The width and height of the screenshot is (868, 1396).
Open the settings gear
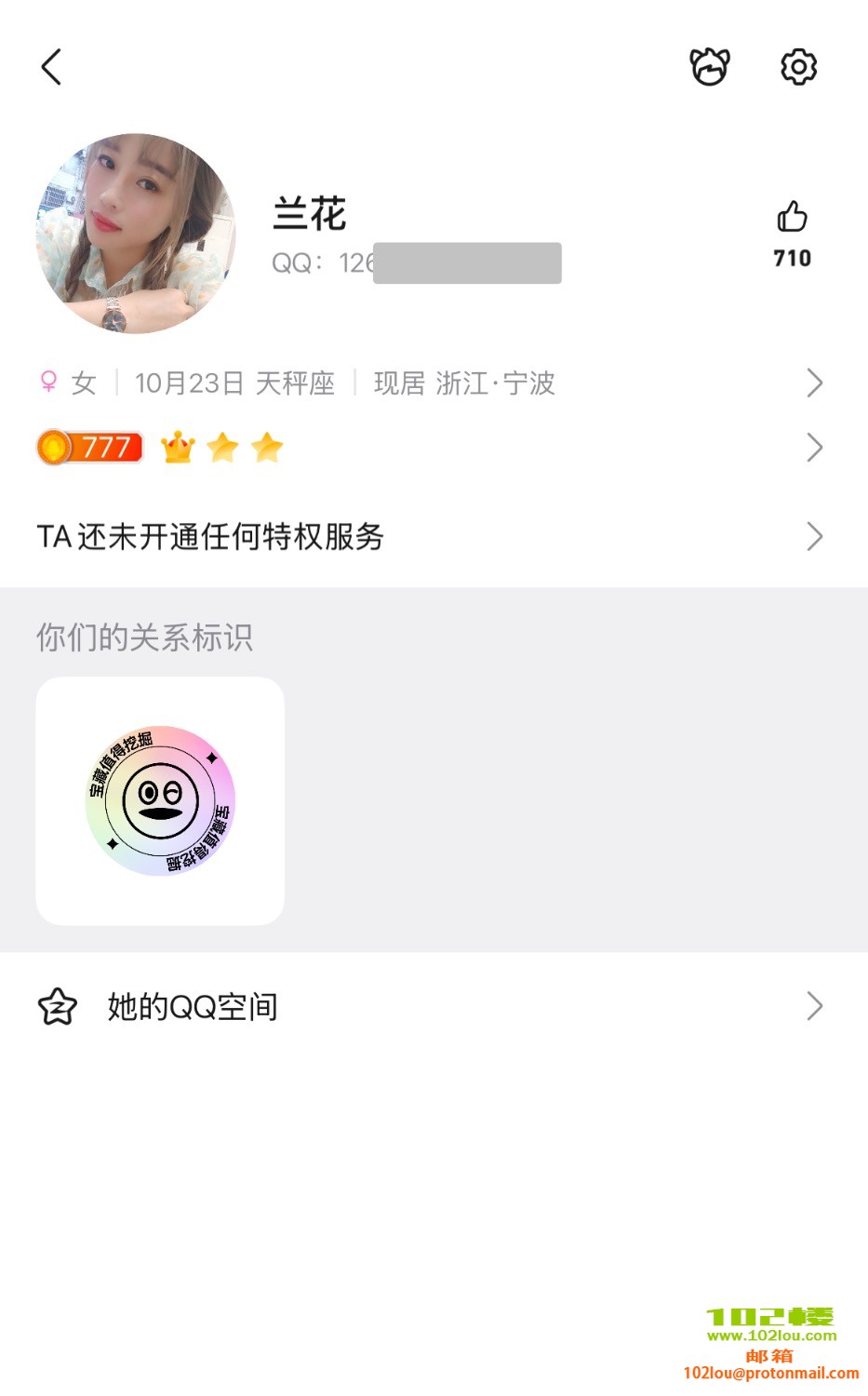coord(798,67)
